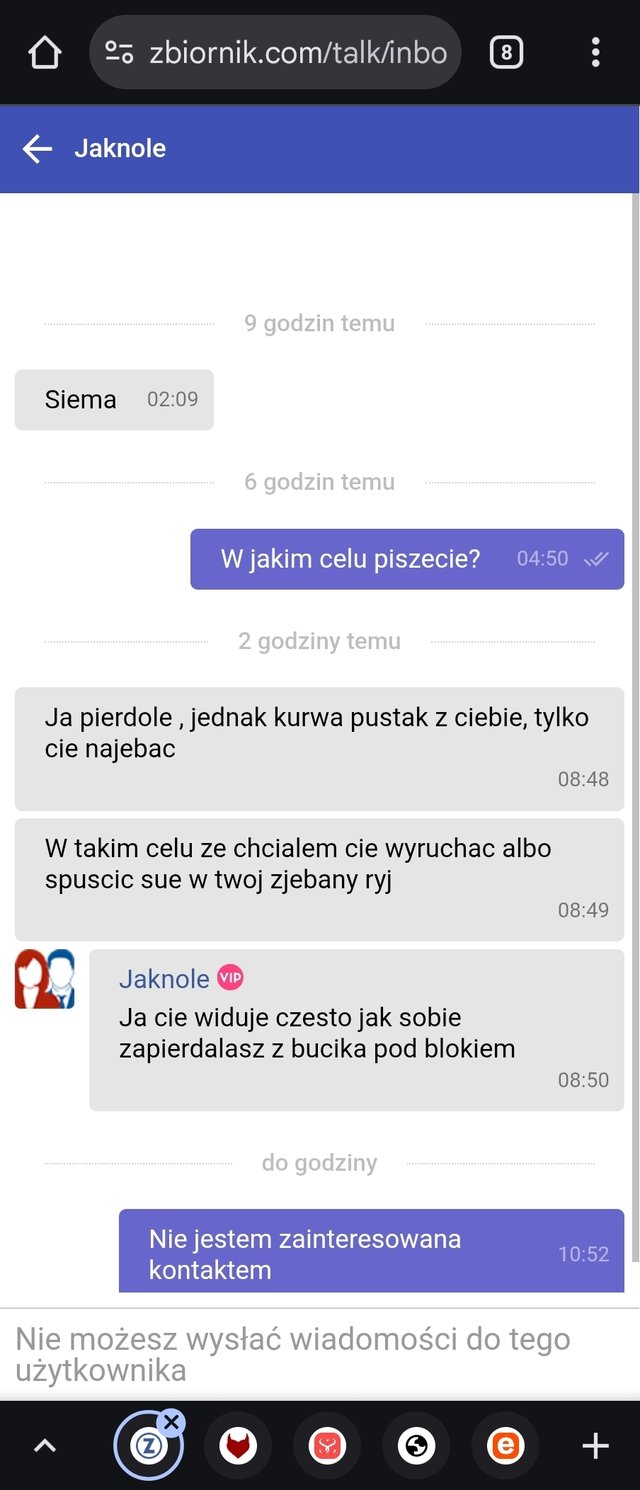Go back from the Jaknole conversation
Screen dimensions: 640x1490
click(37, 149)
